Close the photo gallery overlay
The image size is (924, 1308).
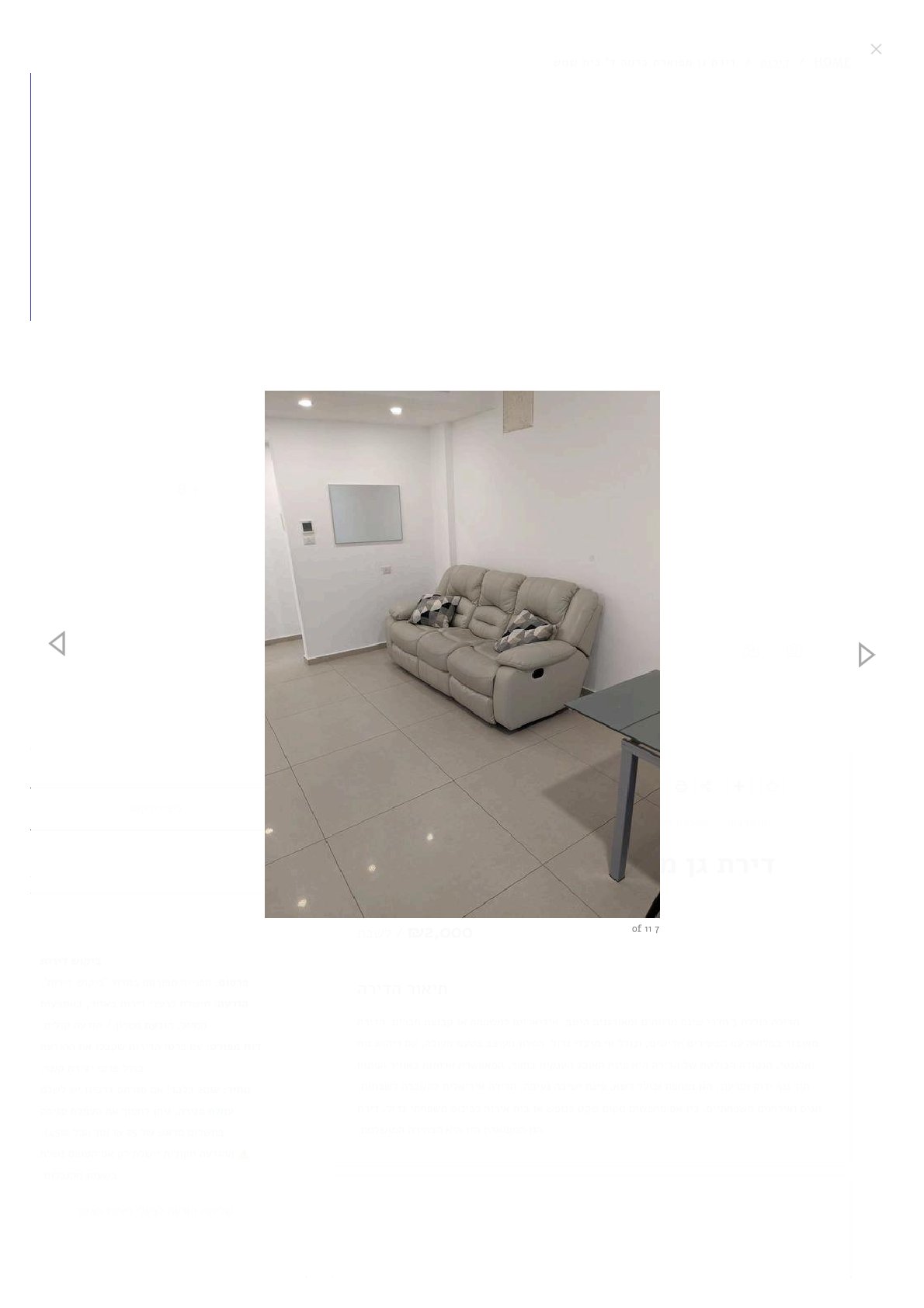coord(876,49)
